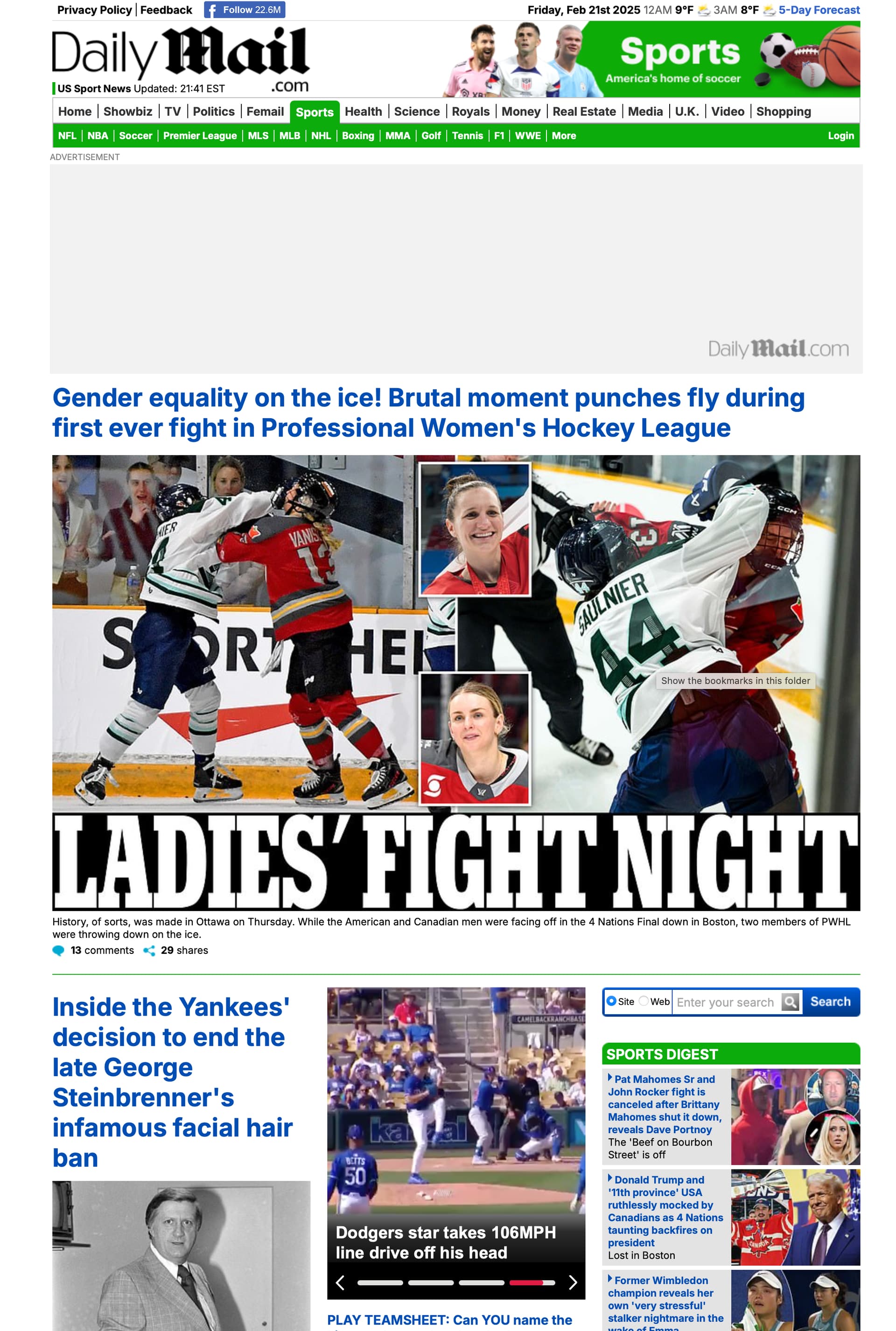
Task: Show next slide in the video carousel
Action: (573, 1283)
